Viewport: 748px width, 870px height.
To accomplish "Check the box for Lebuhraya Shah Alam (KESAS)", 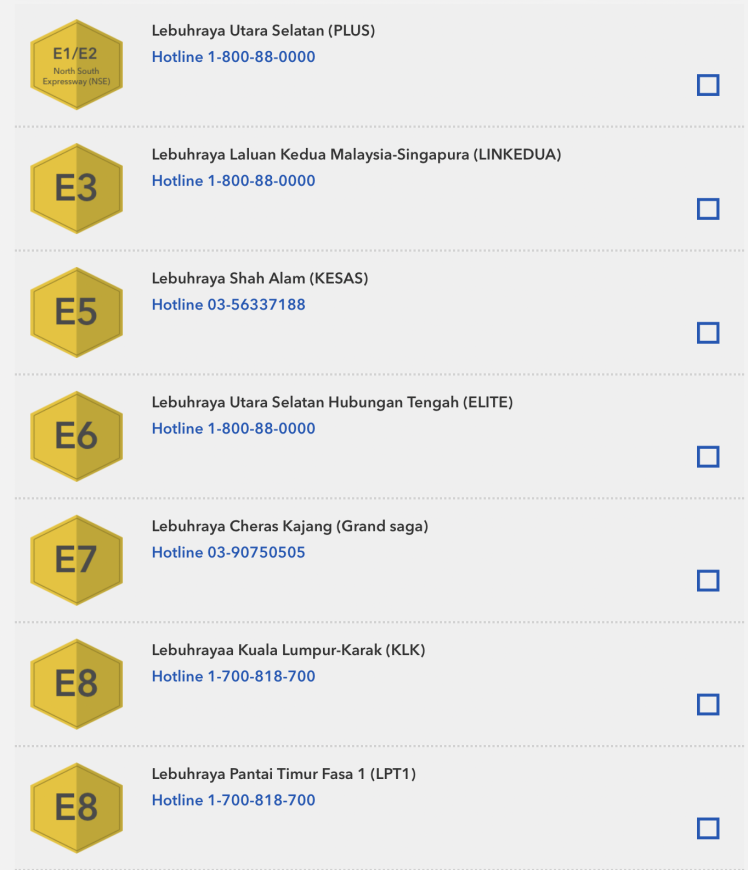I will coord(708,333).
